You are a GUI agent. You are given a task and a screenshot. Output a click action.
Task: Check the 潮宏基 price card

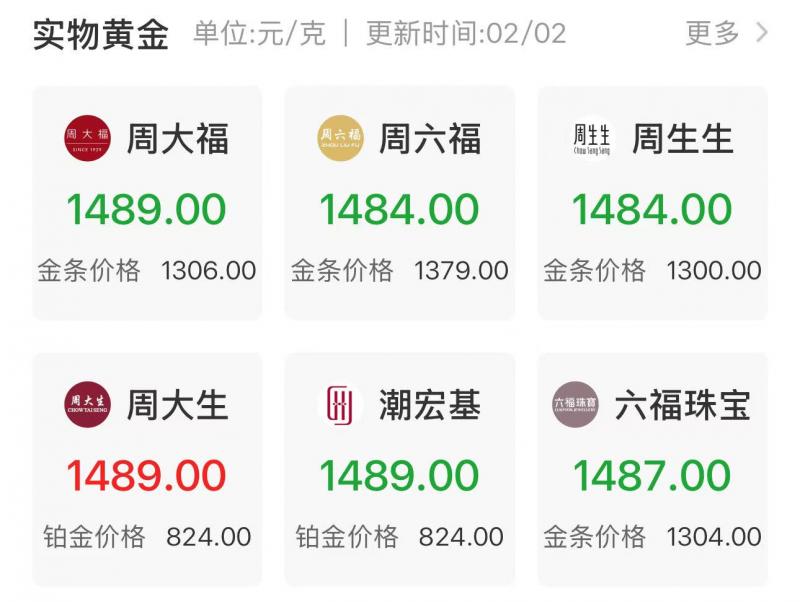click(400, 469)
